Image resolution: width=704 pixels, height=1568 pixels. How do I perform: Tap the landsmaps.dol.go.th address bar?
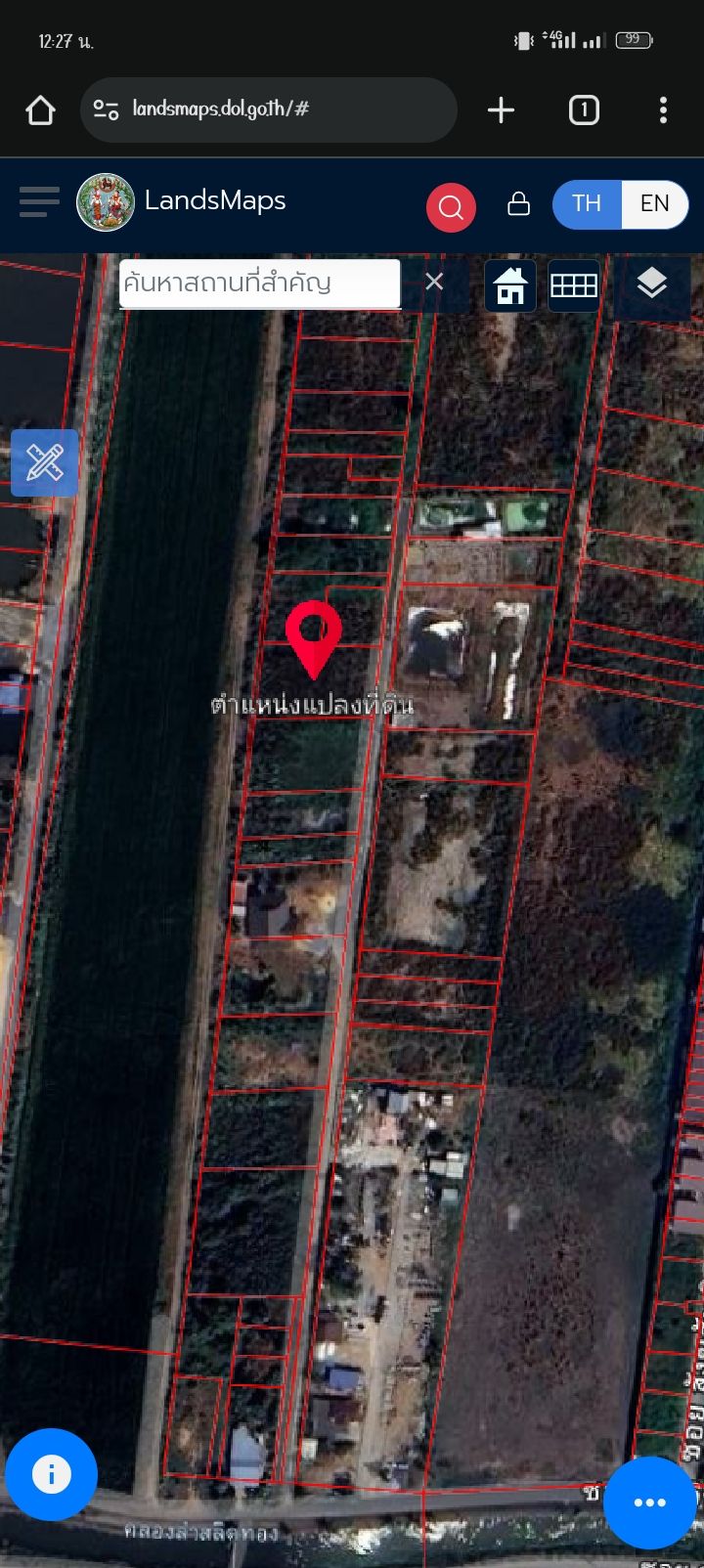coord(269,109)
